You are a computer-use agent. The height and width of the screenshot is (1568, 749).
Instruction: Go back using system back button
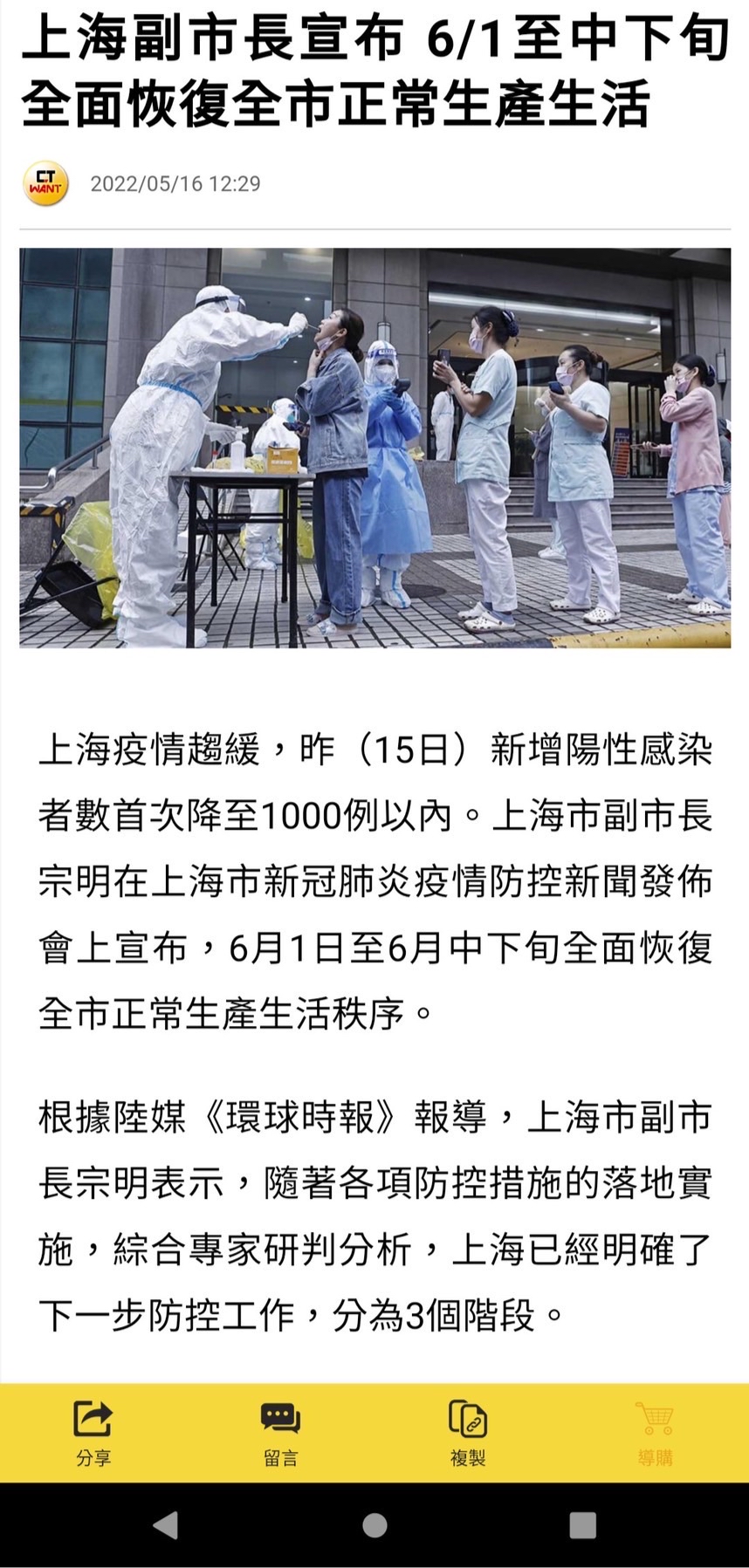[165, 1524]
